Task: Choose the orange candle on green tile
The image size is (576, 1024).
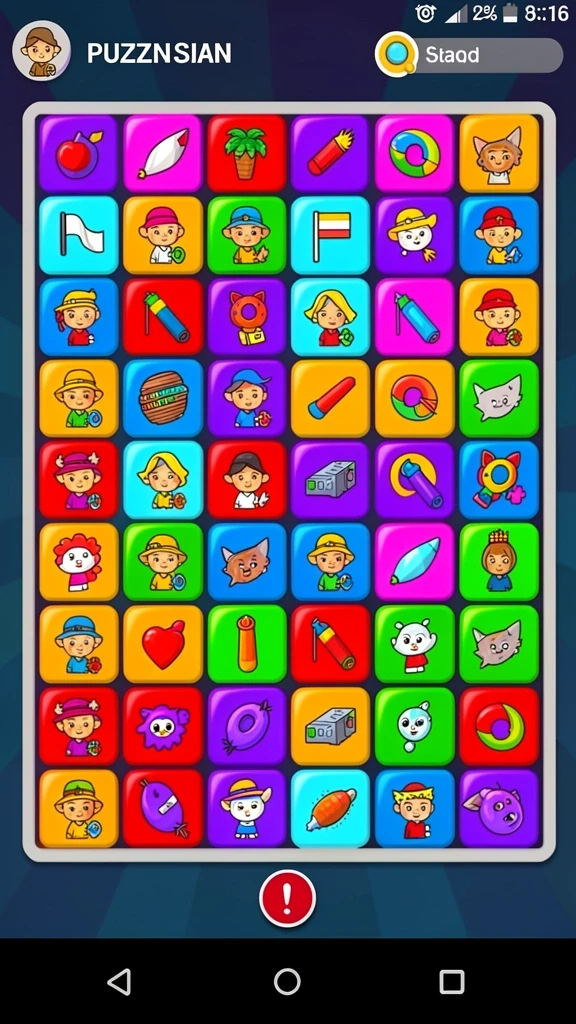Action: tap(246, 644)
